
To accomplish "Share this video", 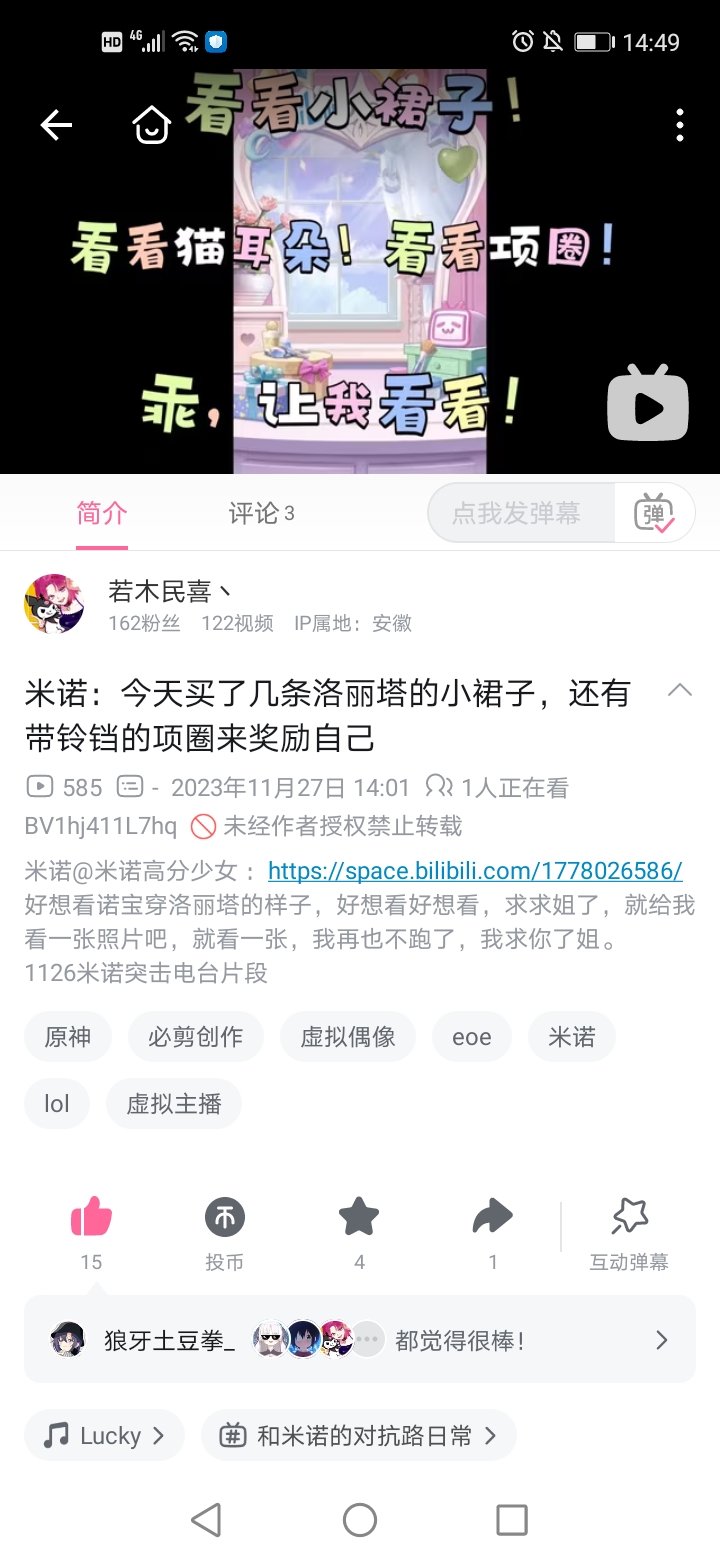I will [492, 1218].
